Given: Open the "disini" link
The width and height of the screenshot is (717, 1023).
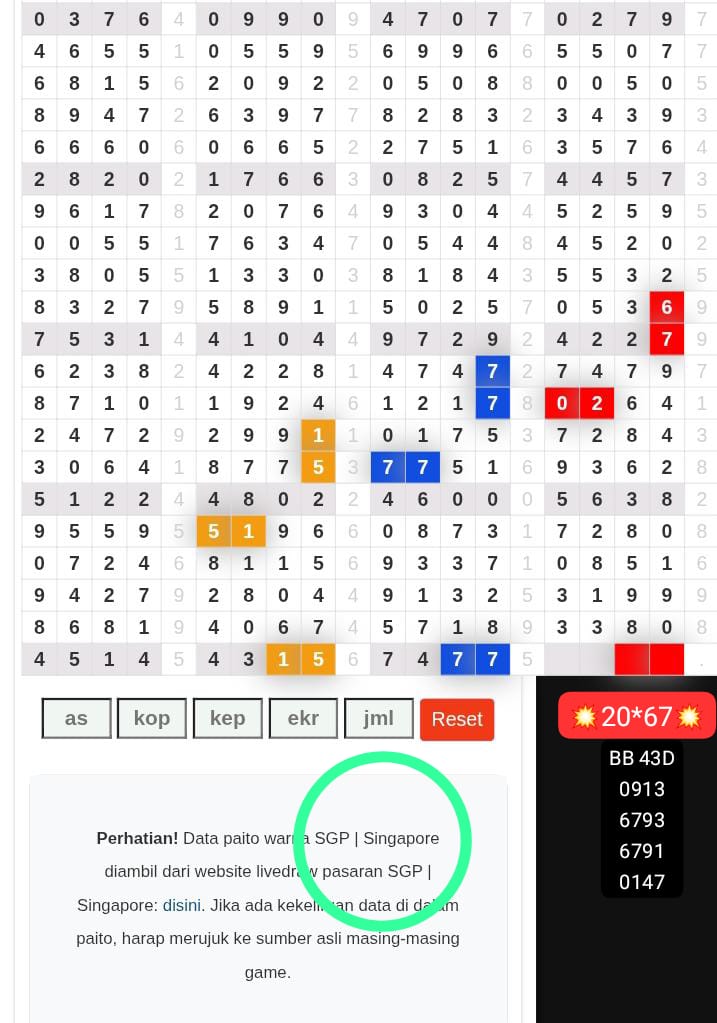Looking at the screenshot, I should point(182,905).
